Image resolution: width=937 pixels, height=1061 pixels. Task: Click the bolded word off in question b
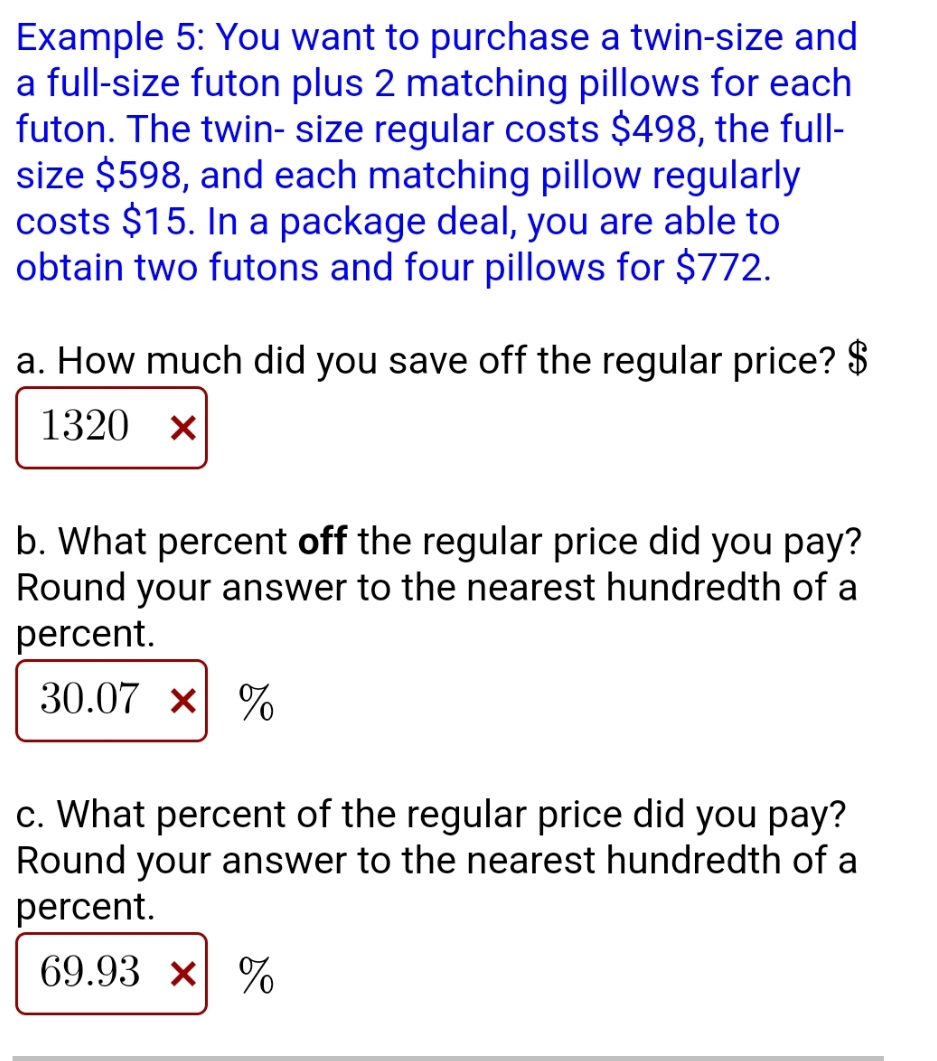coord(322,541)
